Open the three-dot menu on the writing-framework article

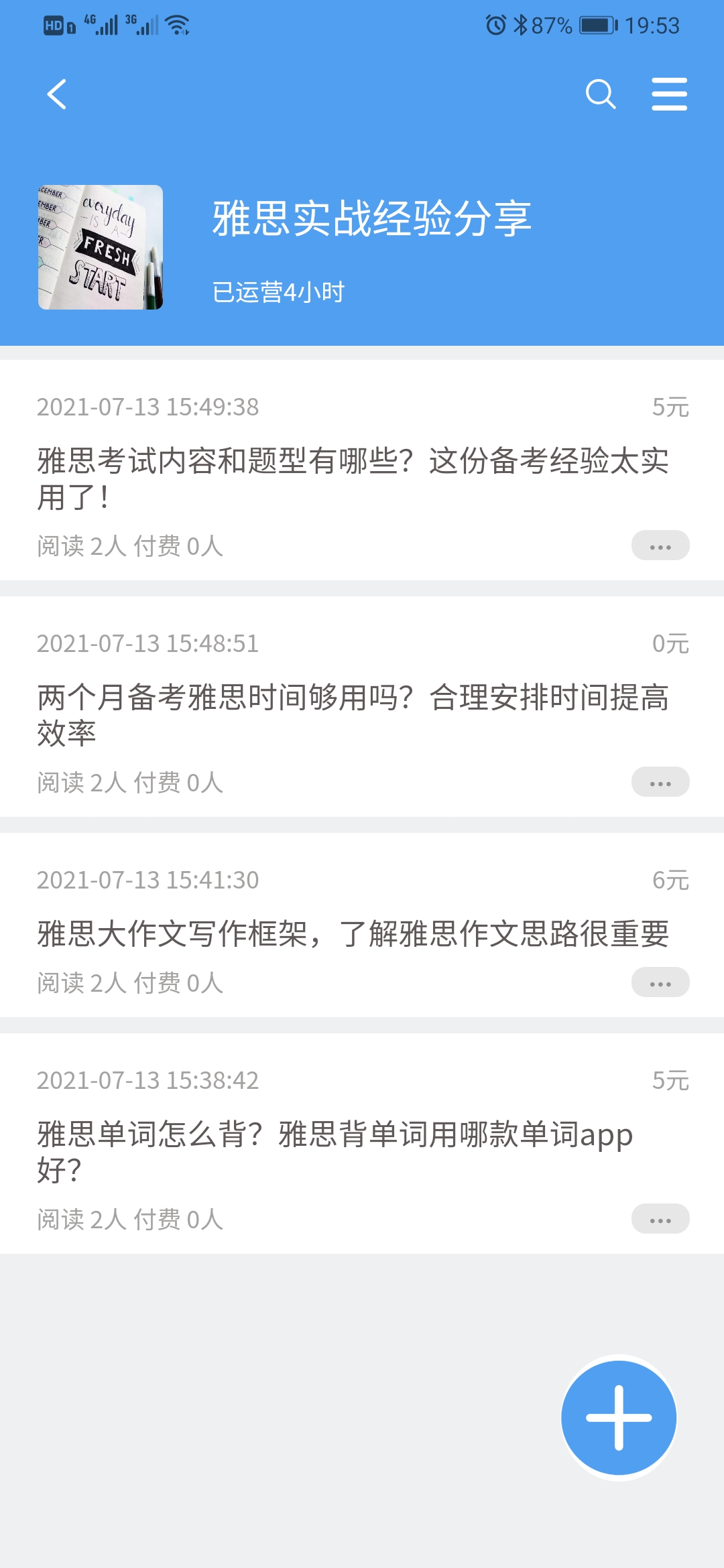click(x=660, y=982)
